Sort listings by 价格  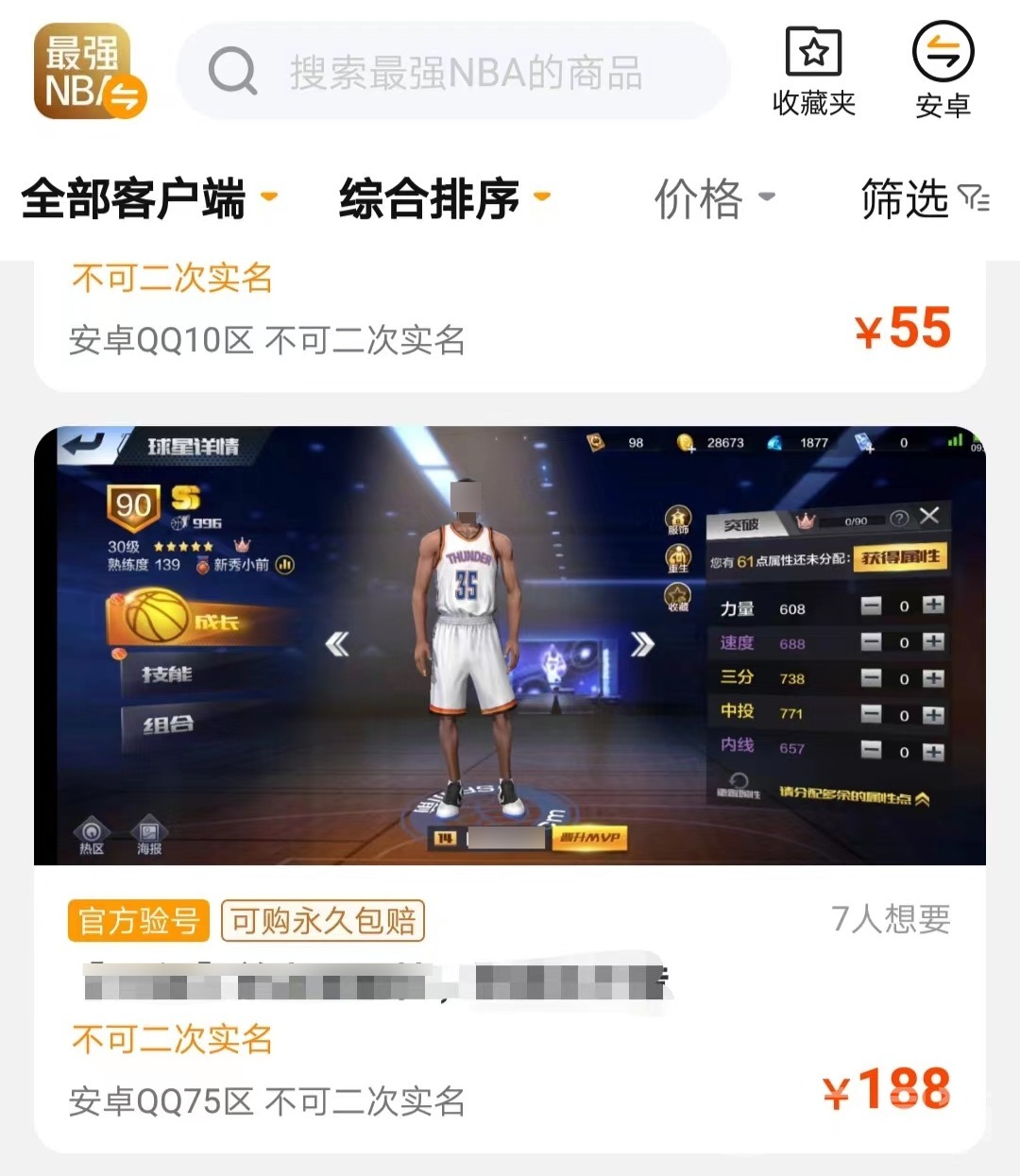tap(714, 198)
